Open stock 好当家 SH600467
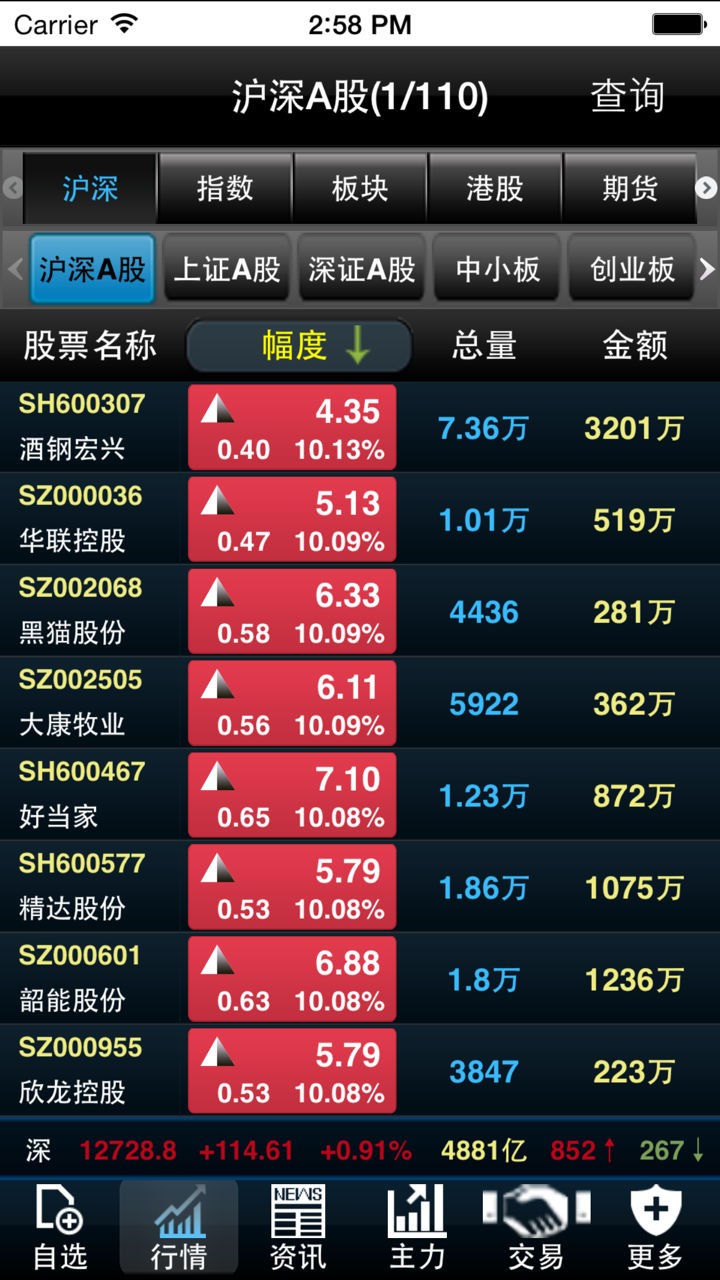 (90, 795)
